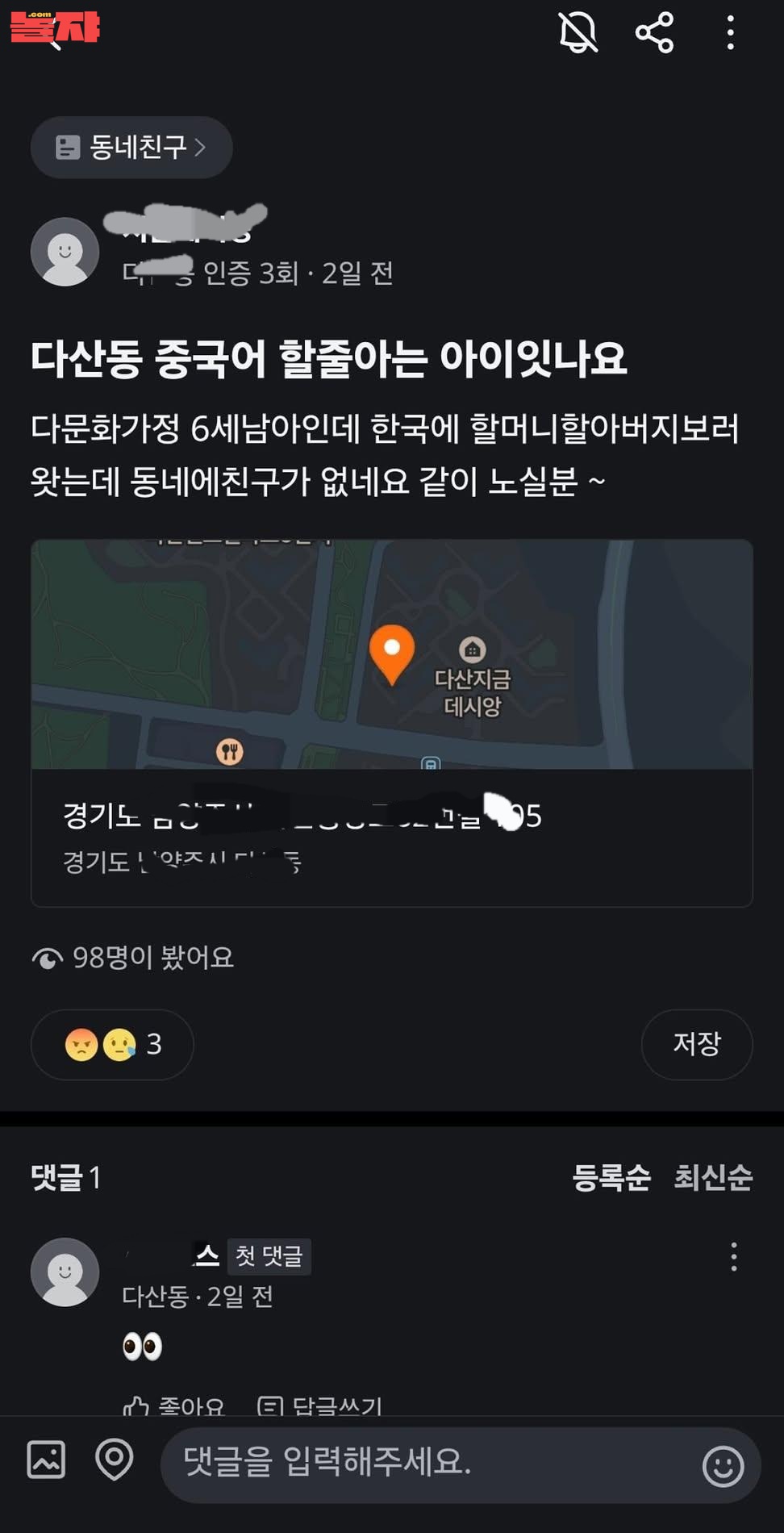Reply to the comment with 답글쓰기
784x1533 pixels.
319,1406
